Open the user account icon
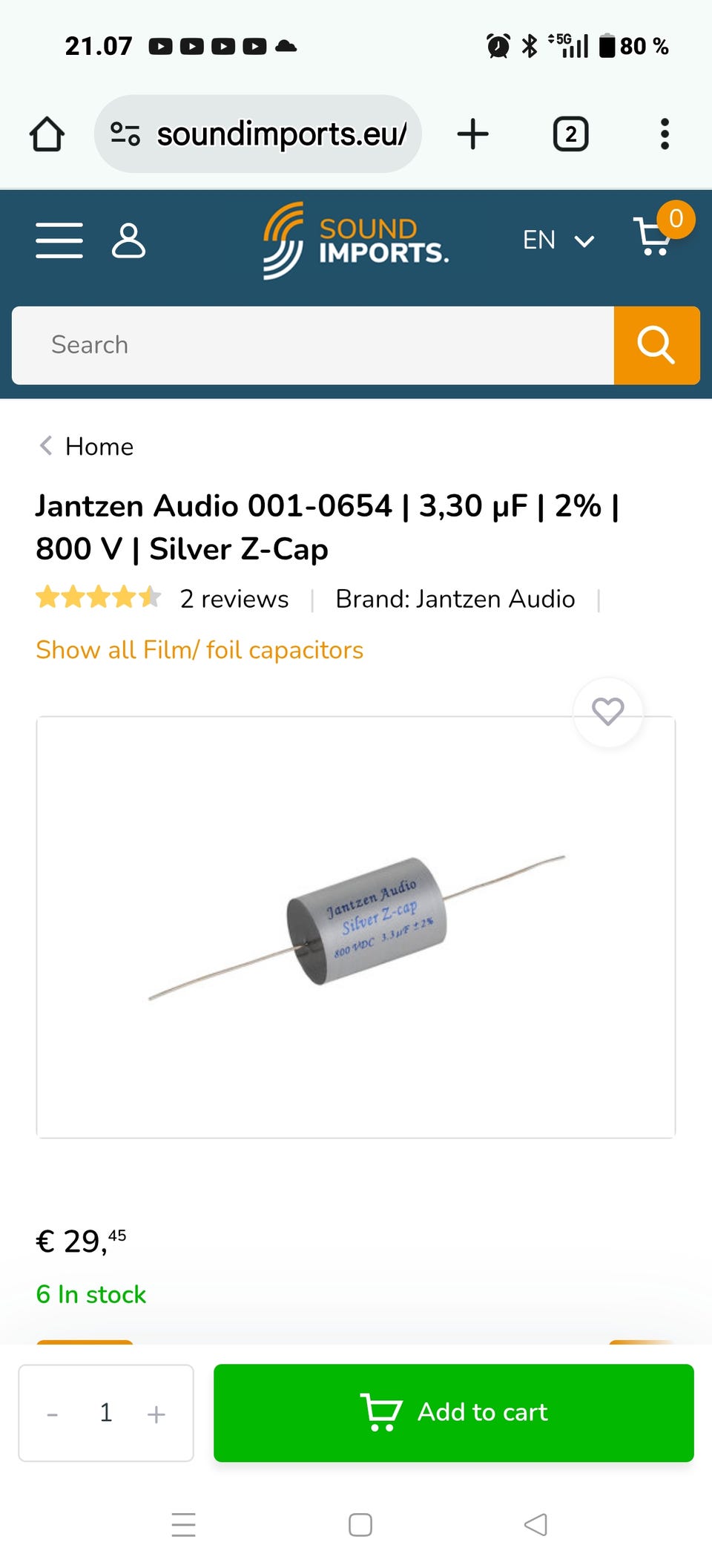712x1568 pixels. coord(128,240)
